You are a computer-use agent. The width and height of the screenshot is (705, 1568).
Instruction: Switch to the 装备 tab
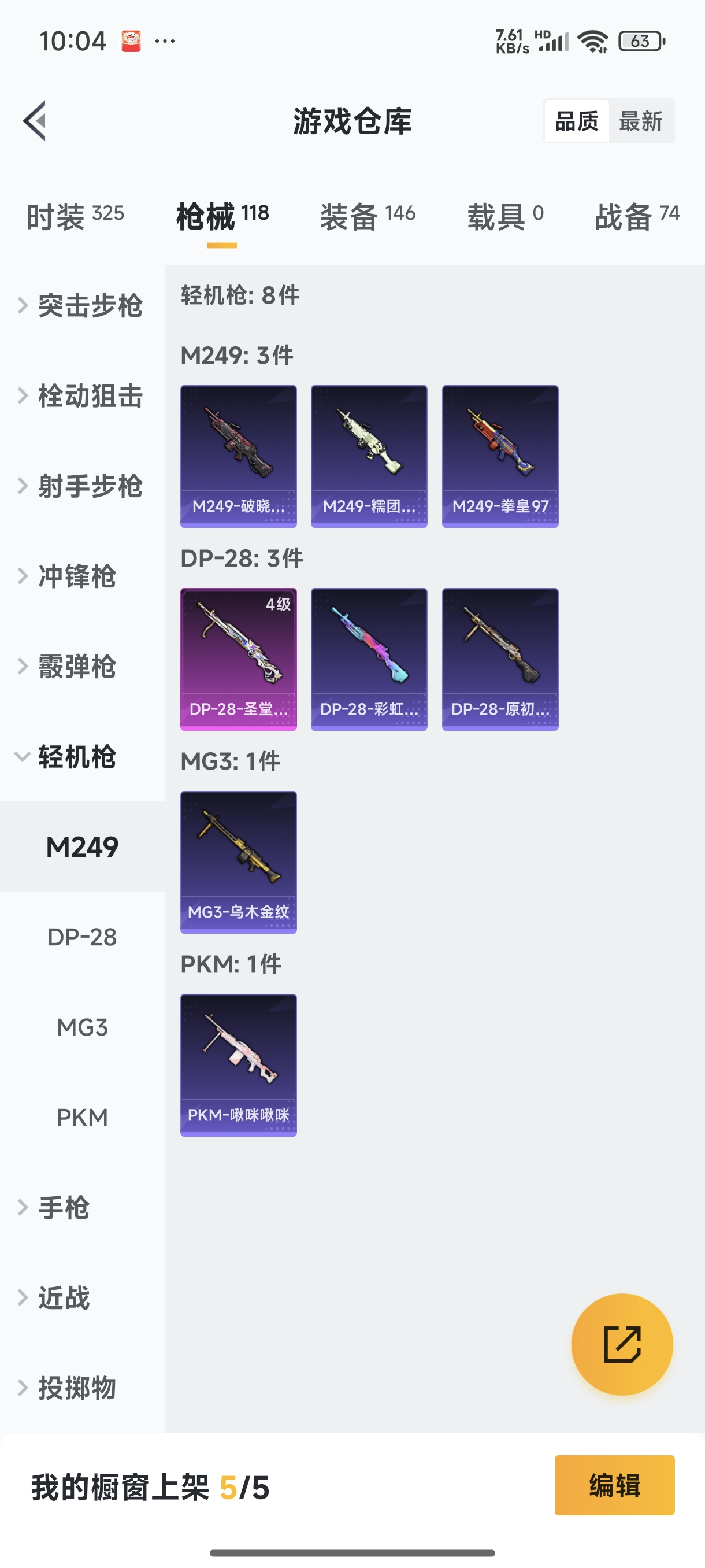(368, 216)
